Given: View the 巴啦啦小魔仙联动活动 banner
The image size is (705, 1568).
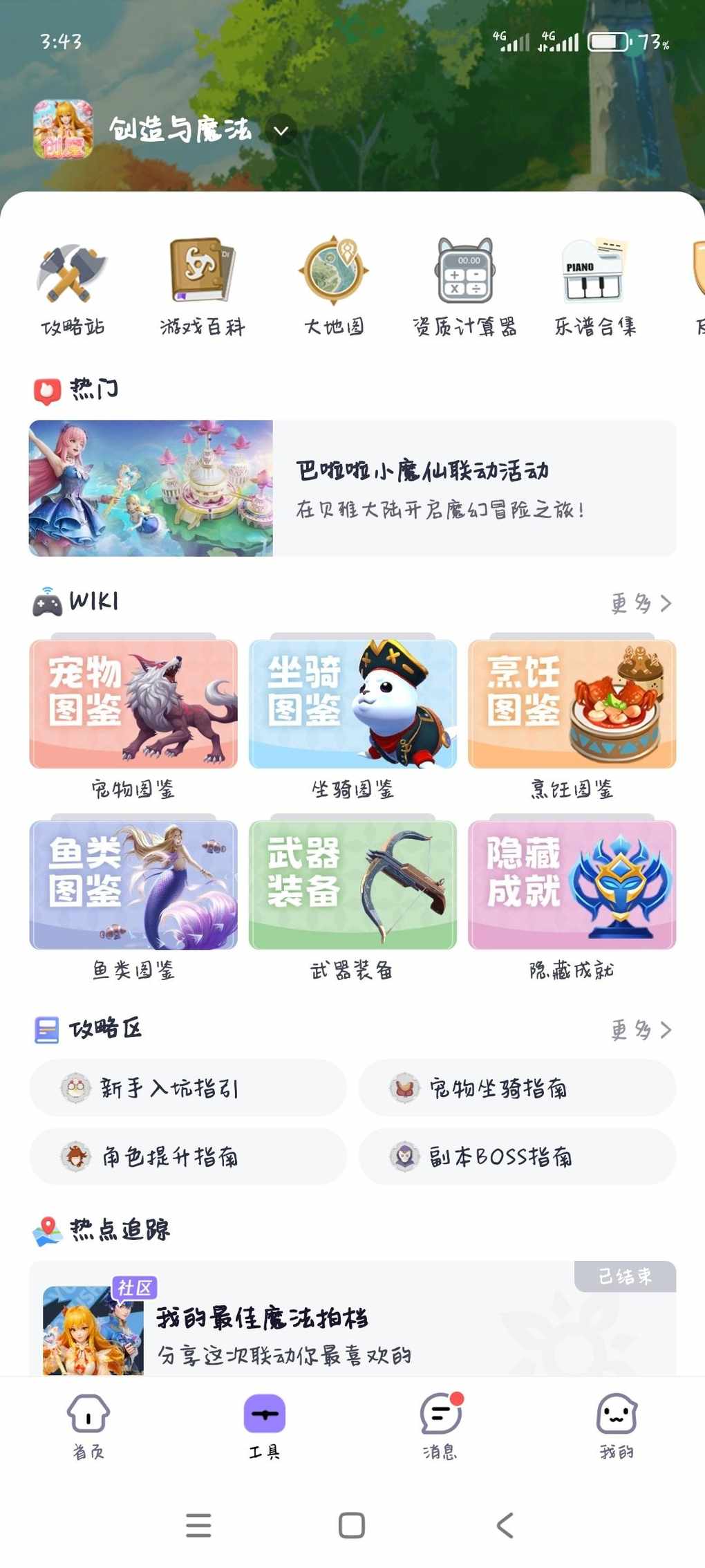Looking at the screenshot, I should [x=352, y=488].
